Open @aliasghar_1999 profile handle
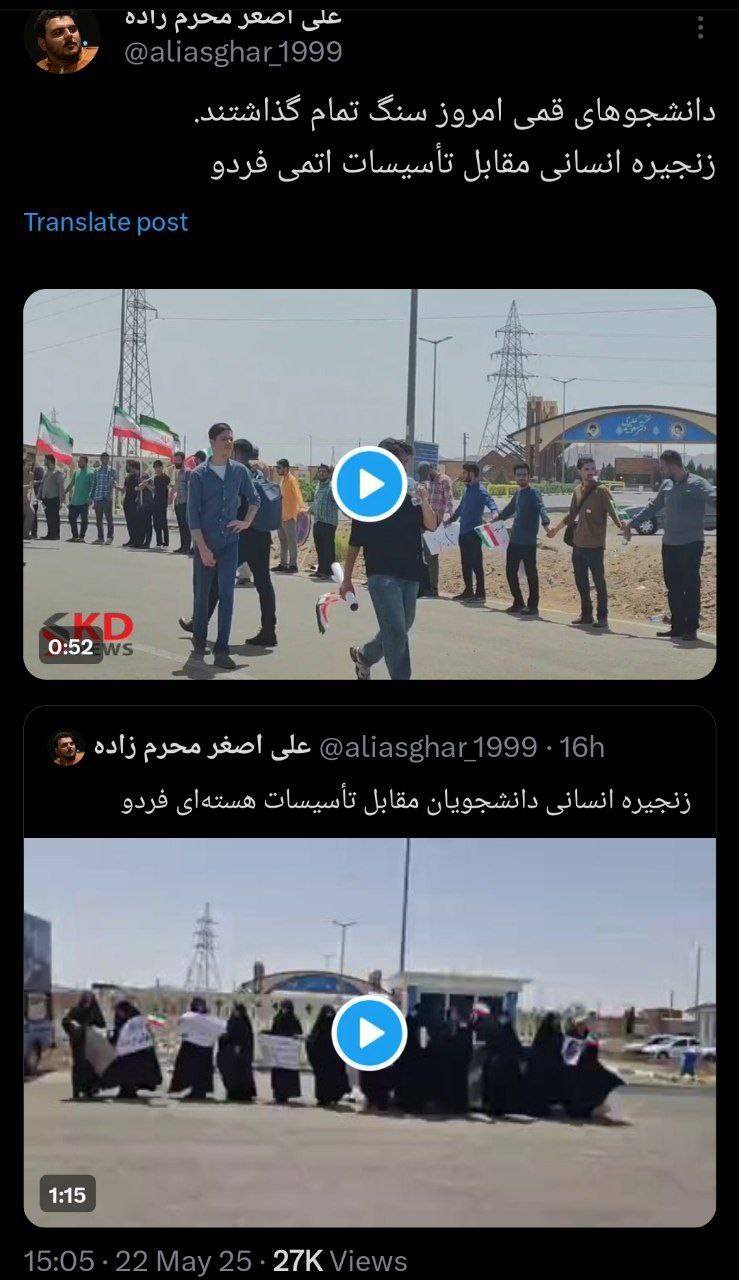 (x=233, y=52)
